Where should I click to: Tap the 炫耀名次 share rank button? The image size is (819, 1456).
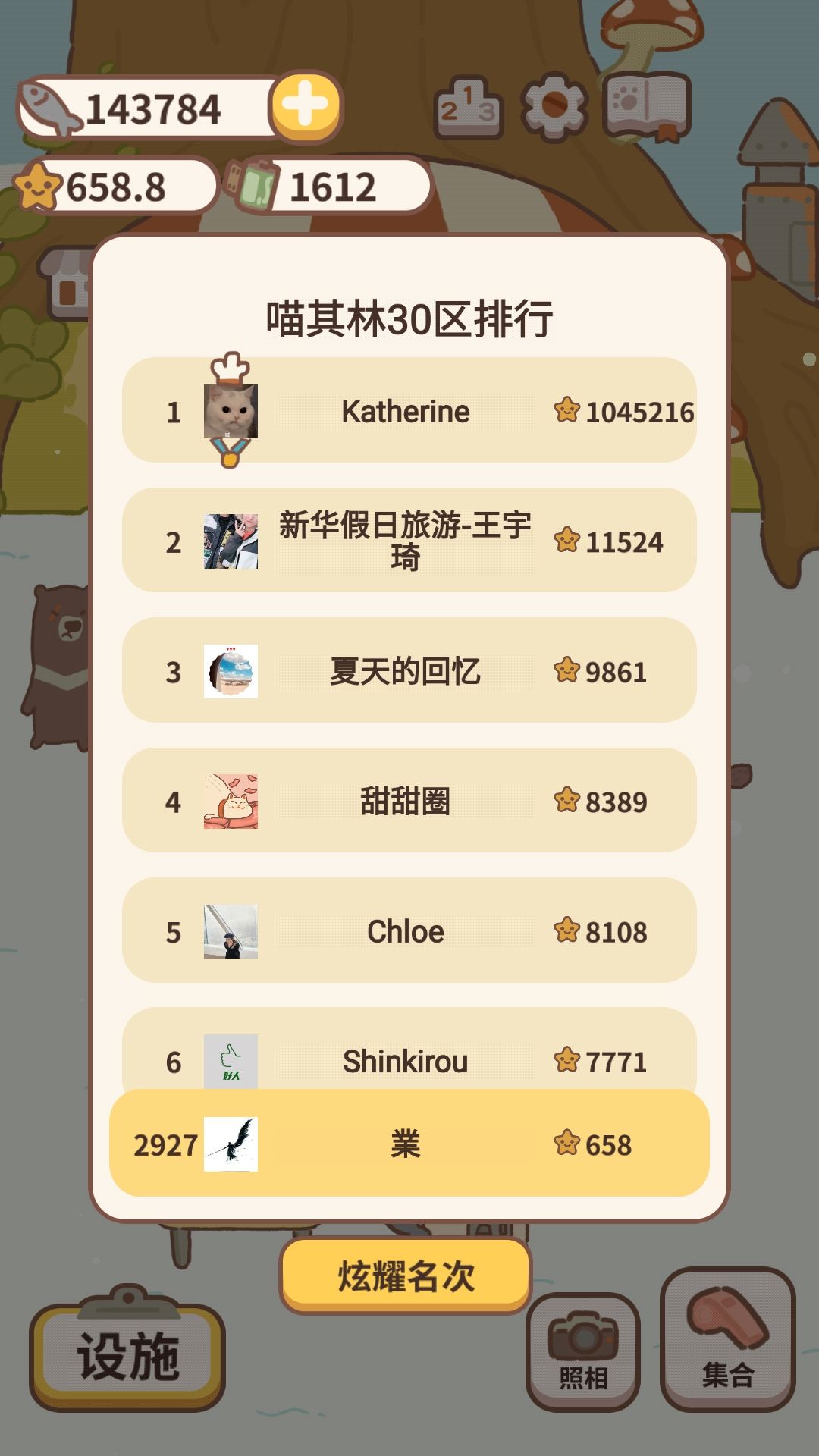click(x=406, y=1276)
